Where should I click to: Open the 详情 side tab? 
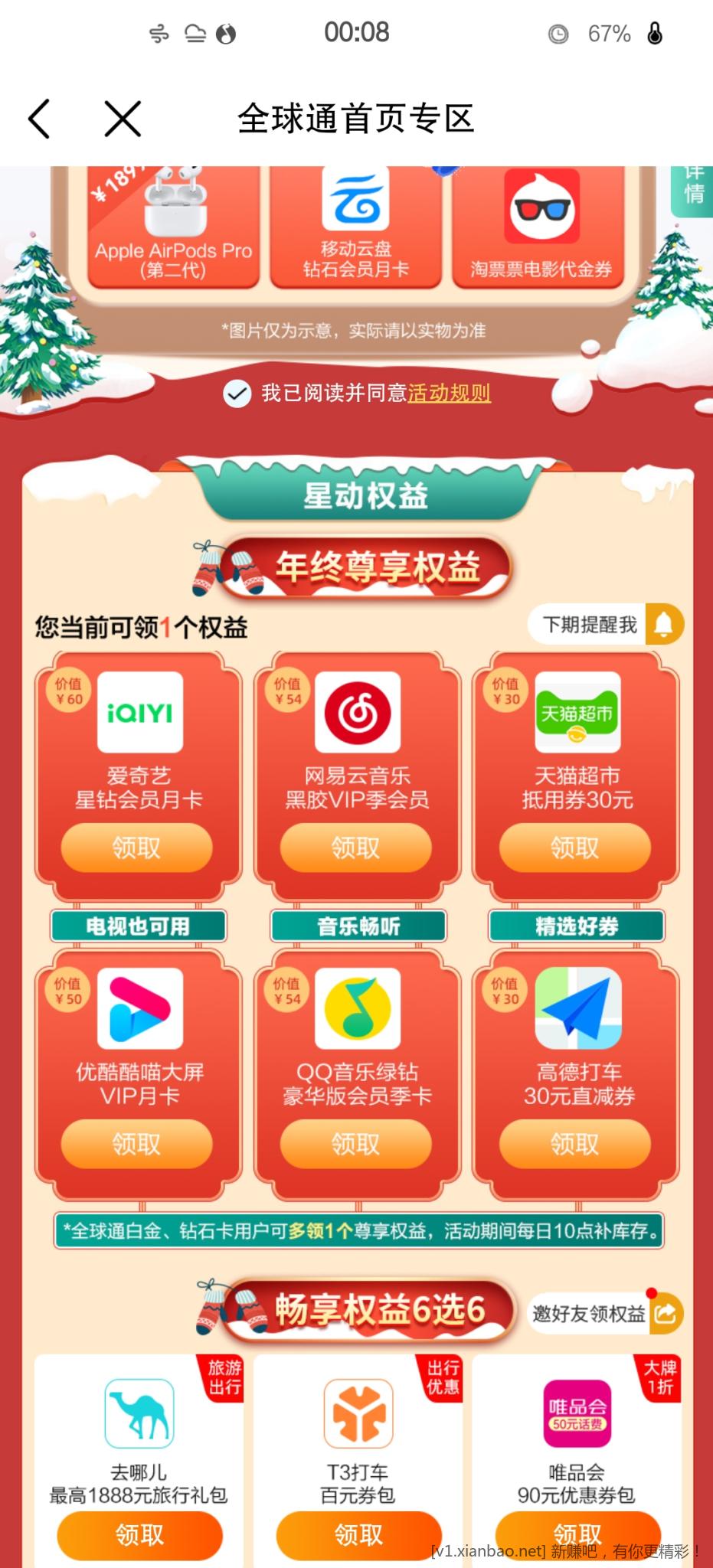pyautogui.click(x=694, y=188)
